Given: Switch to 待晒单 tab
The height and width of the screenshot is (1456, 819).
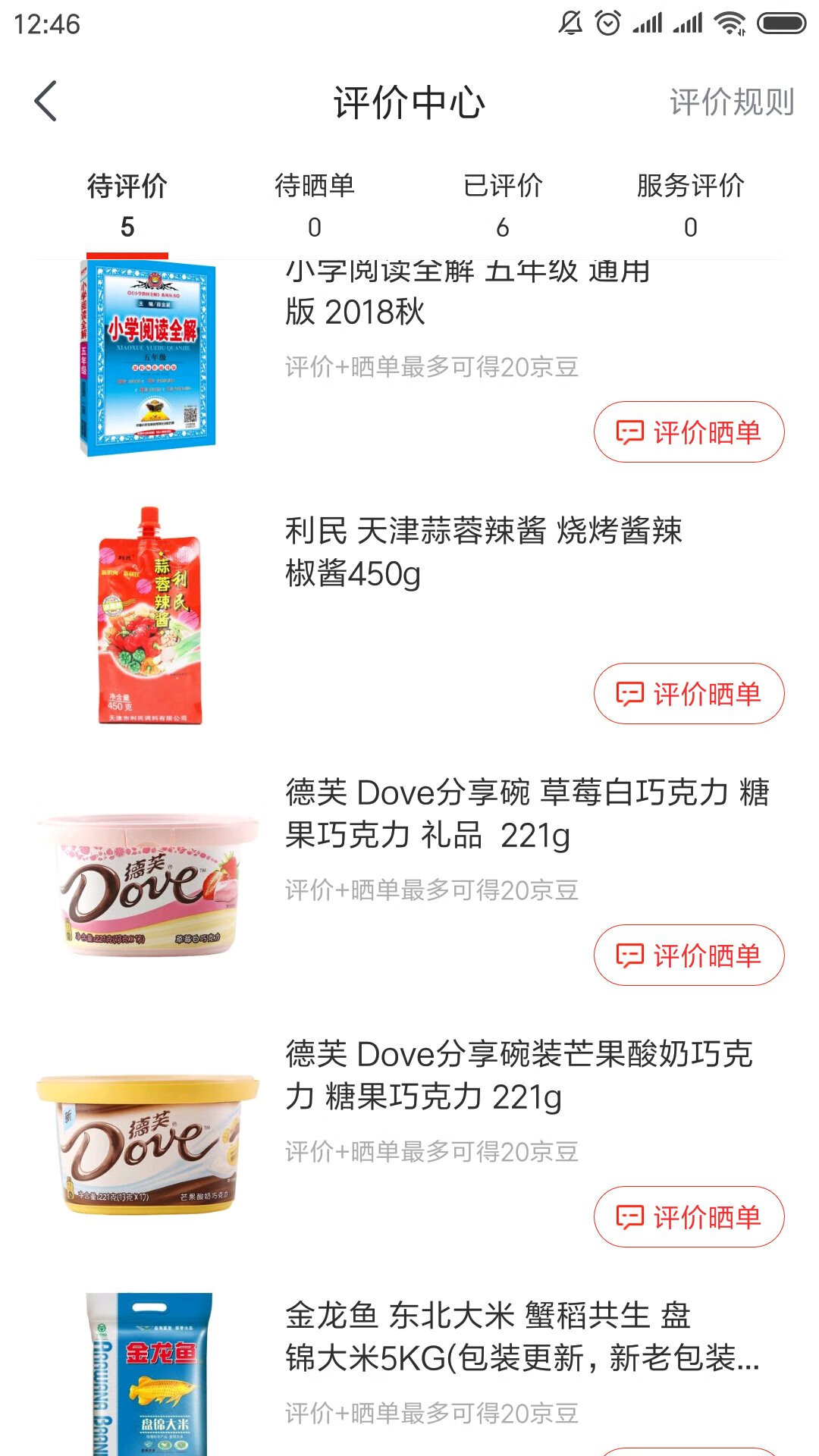Looking at the screenshot, I should pos(315,203).
